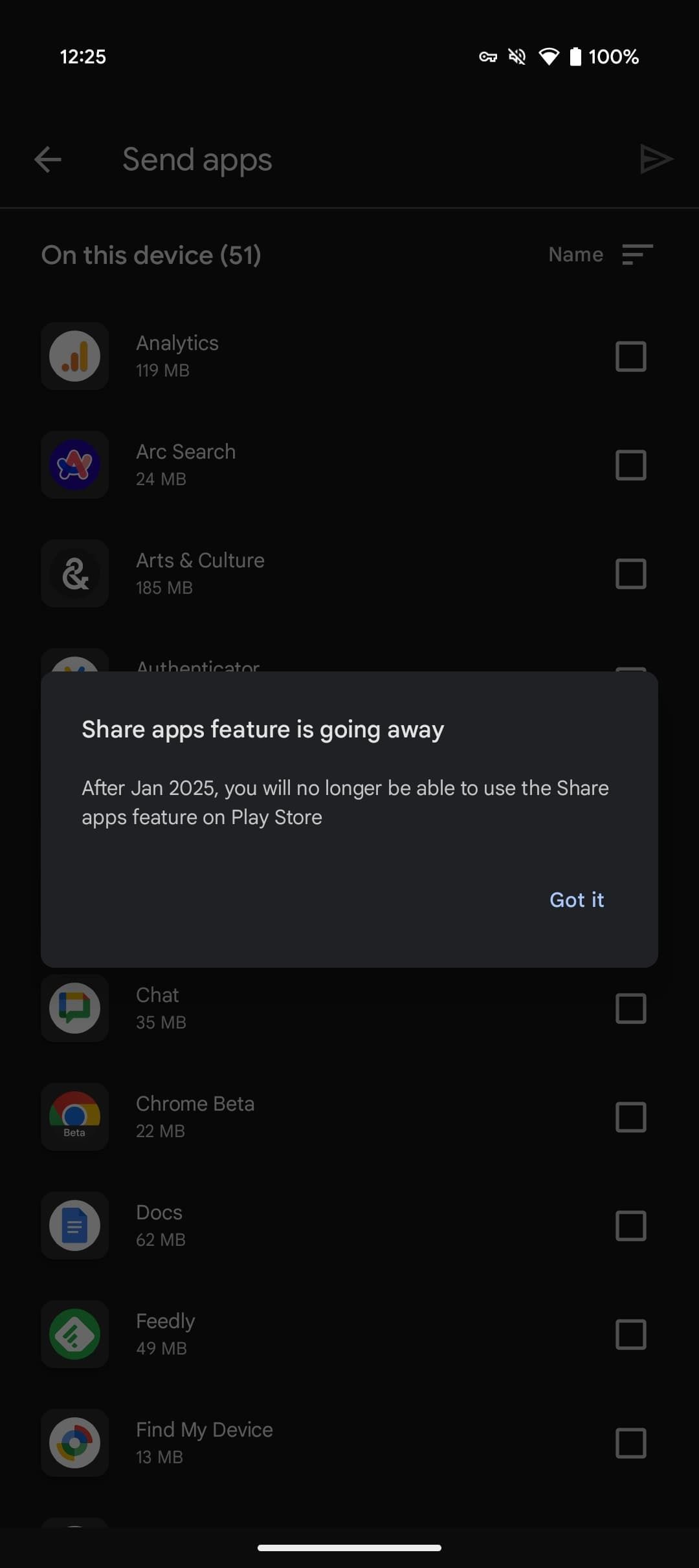Check the checkbox next to Docs

click(630, 1226)
